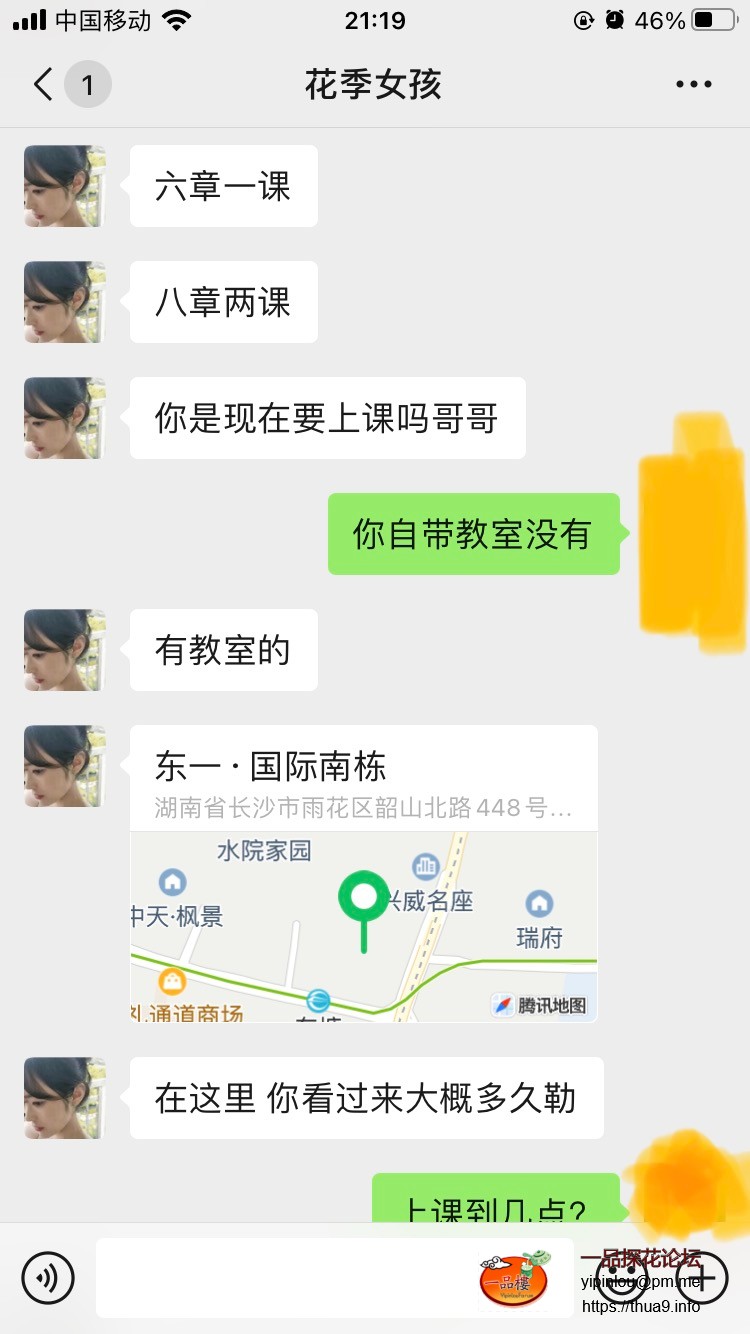The height and width of the screenshot is (1334, 750).
Task: Tap the chat title 花季女孩
Action: click(x=374, y=84)
